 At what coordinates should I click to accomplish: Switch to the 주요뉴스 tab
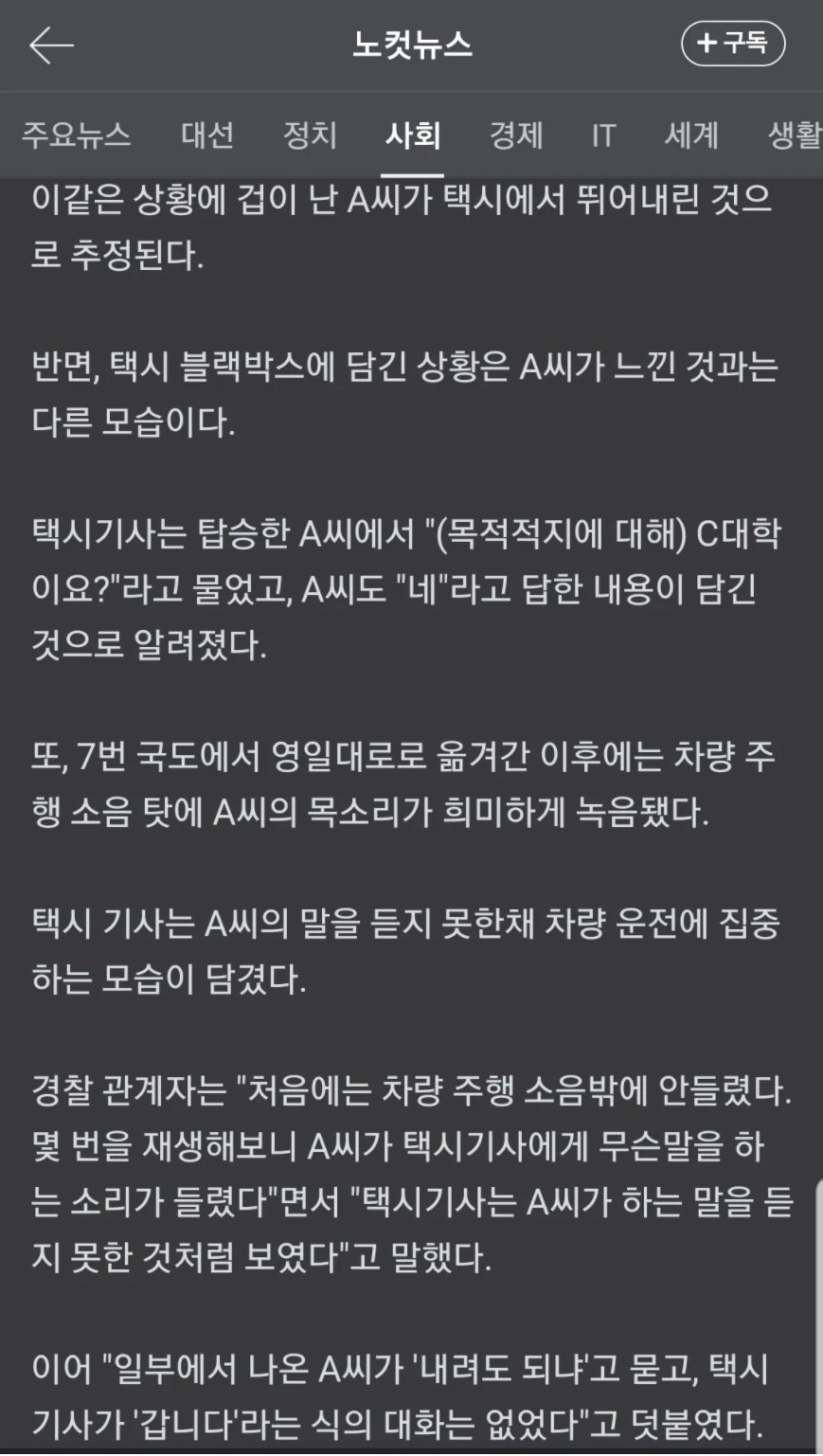(77, 135)
